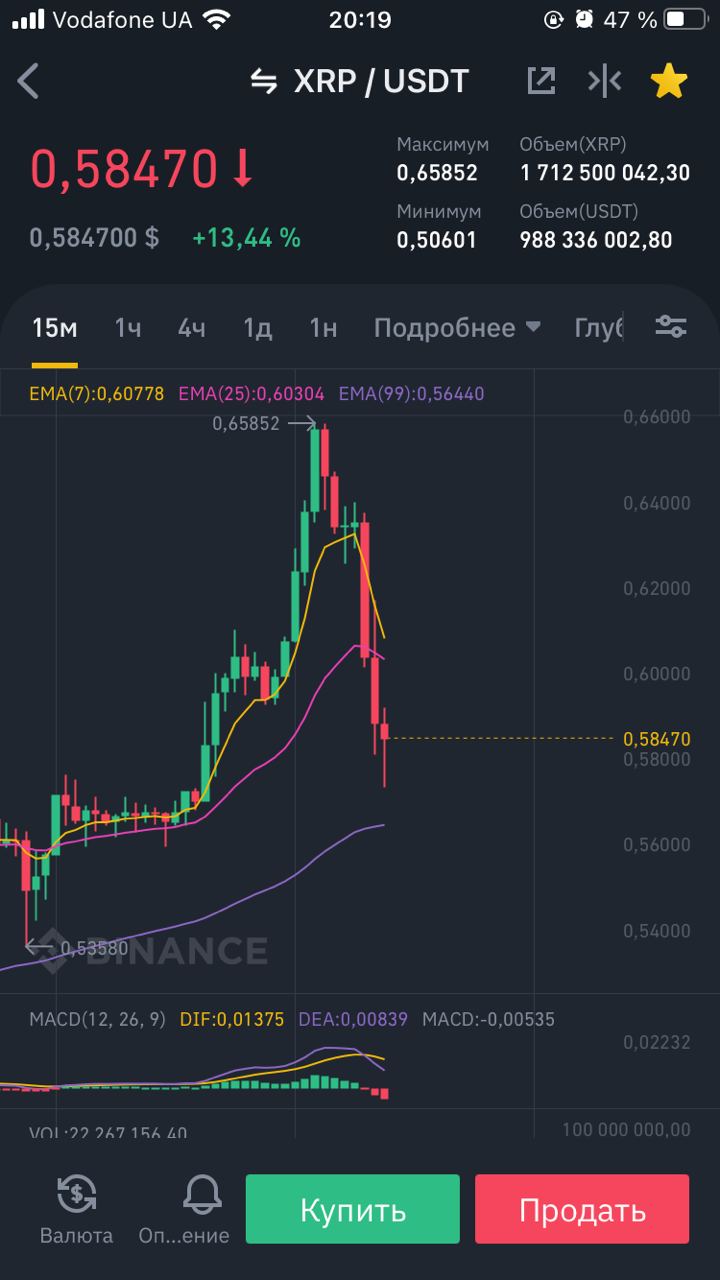Go back using the top-left arrow
This screenshot has width=720, height=1280.
(x=29, y=81)
